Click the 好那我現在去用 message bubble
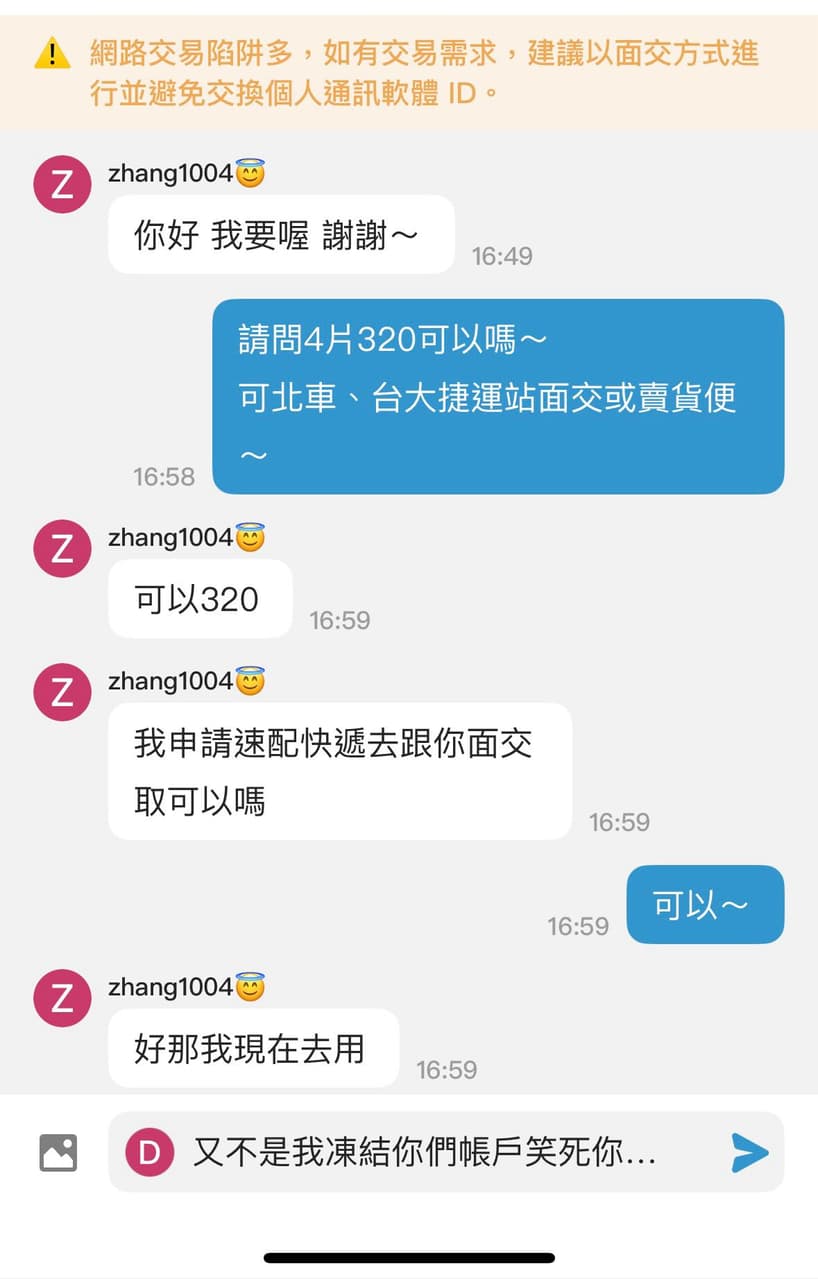This screenshot has width=818, height=1279. [x=252, y=1048]
